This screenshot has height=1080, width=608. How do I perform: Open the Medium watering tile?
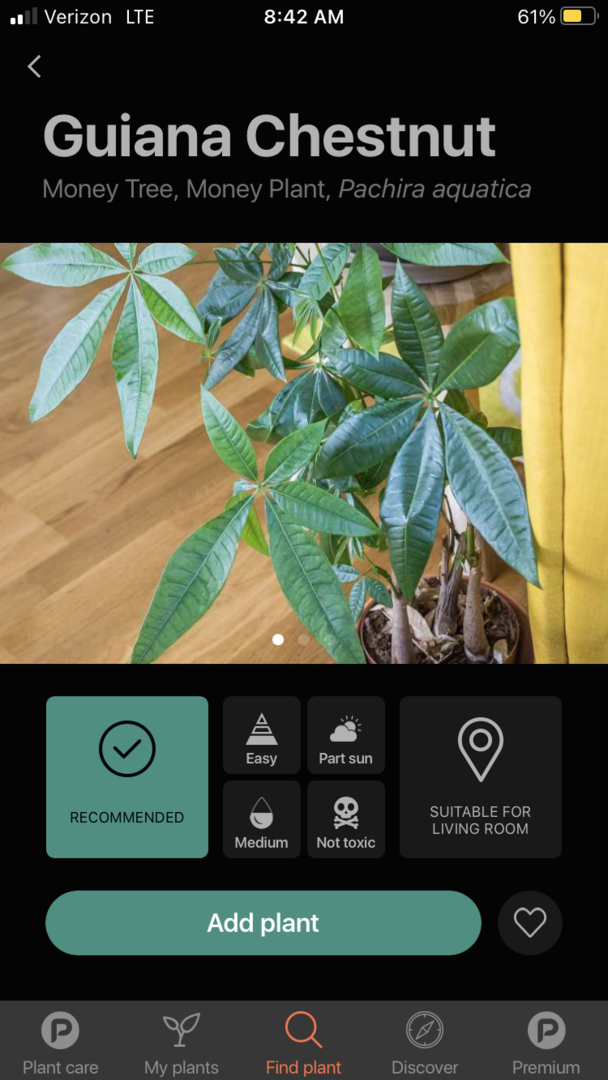coord(262,819)
